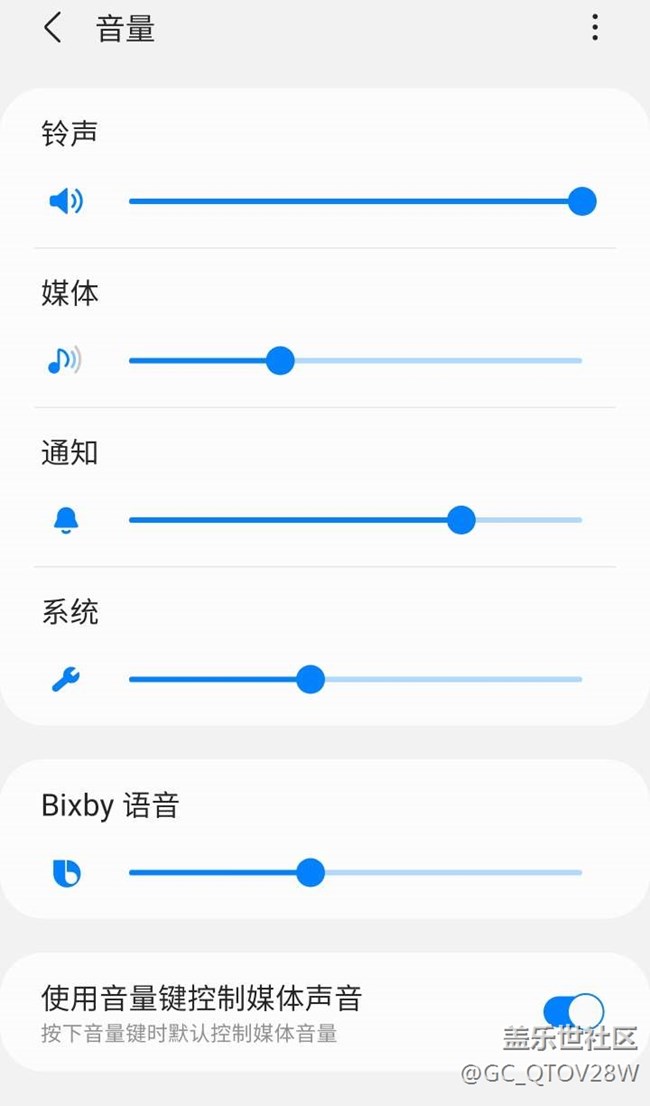Screen dimensions: 650x1106
Task: Tap the 铃声 ringtone volume slider
Action: point(355,201)
